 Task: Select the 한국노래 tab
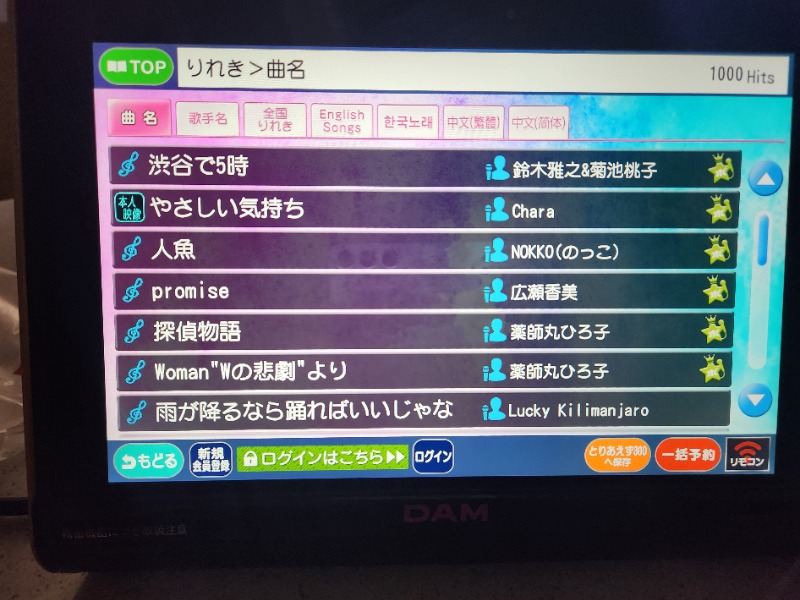pyautogui.click(x=408, y=122)
